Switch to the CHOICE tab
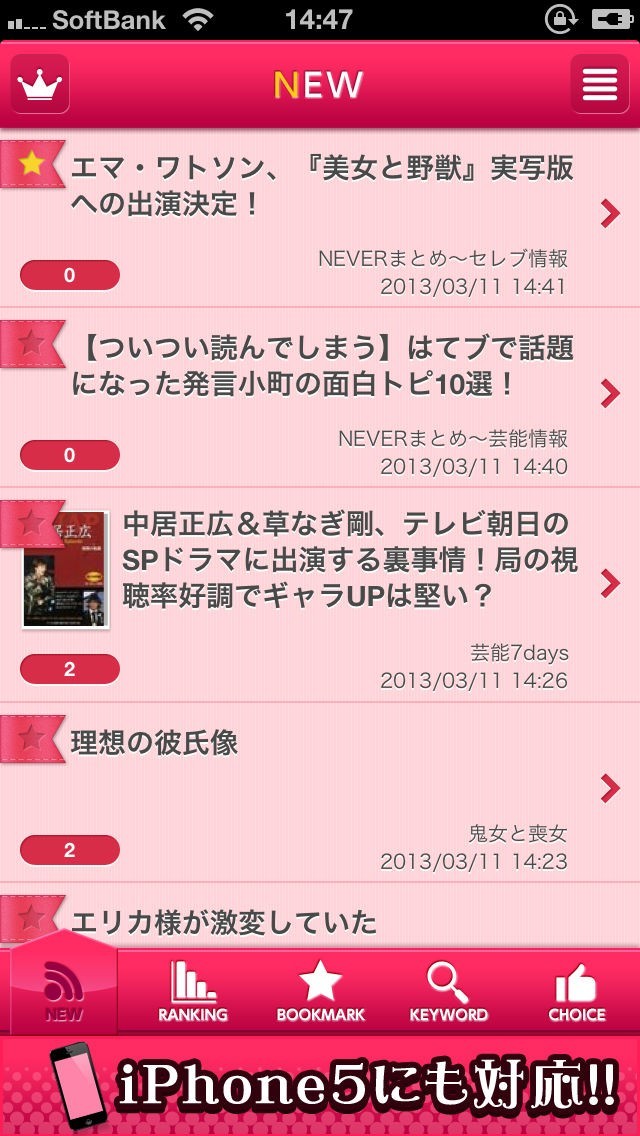This screenshot has width=640, height=1136. [576, 990]
